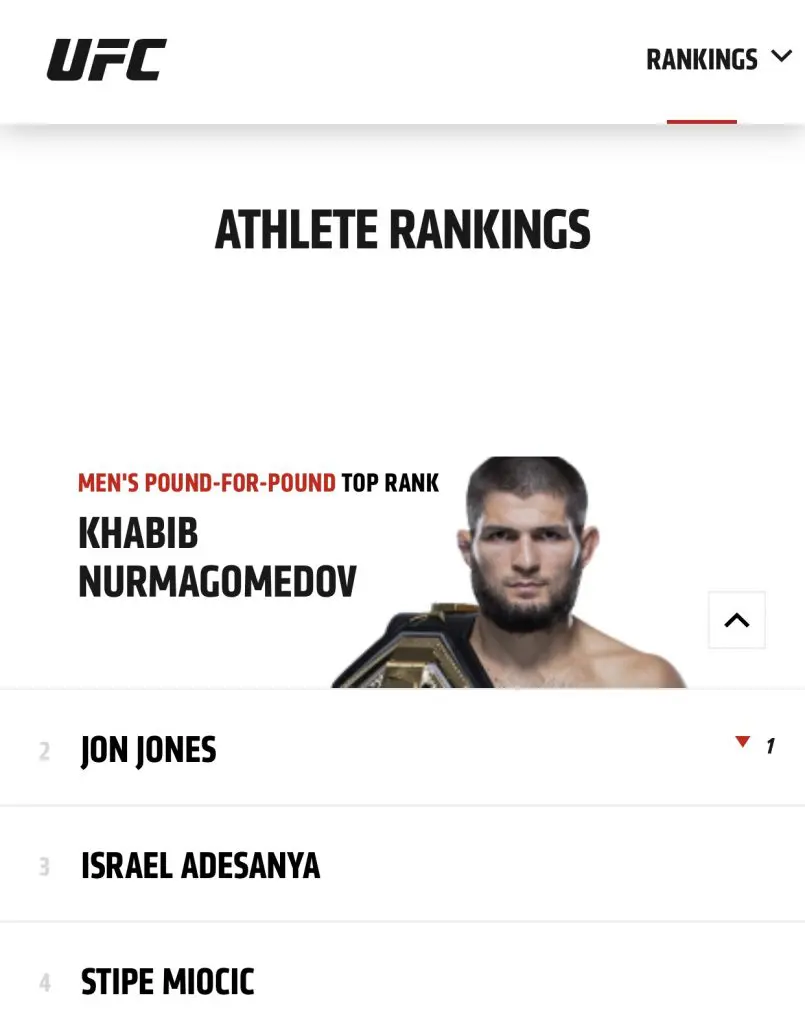
Task: Open the UFC home logo
Action: 106,60
